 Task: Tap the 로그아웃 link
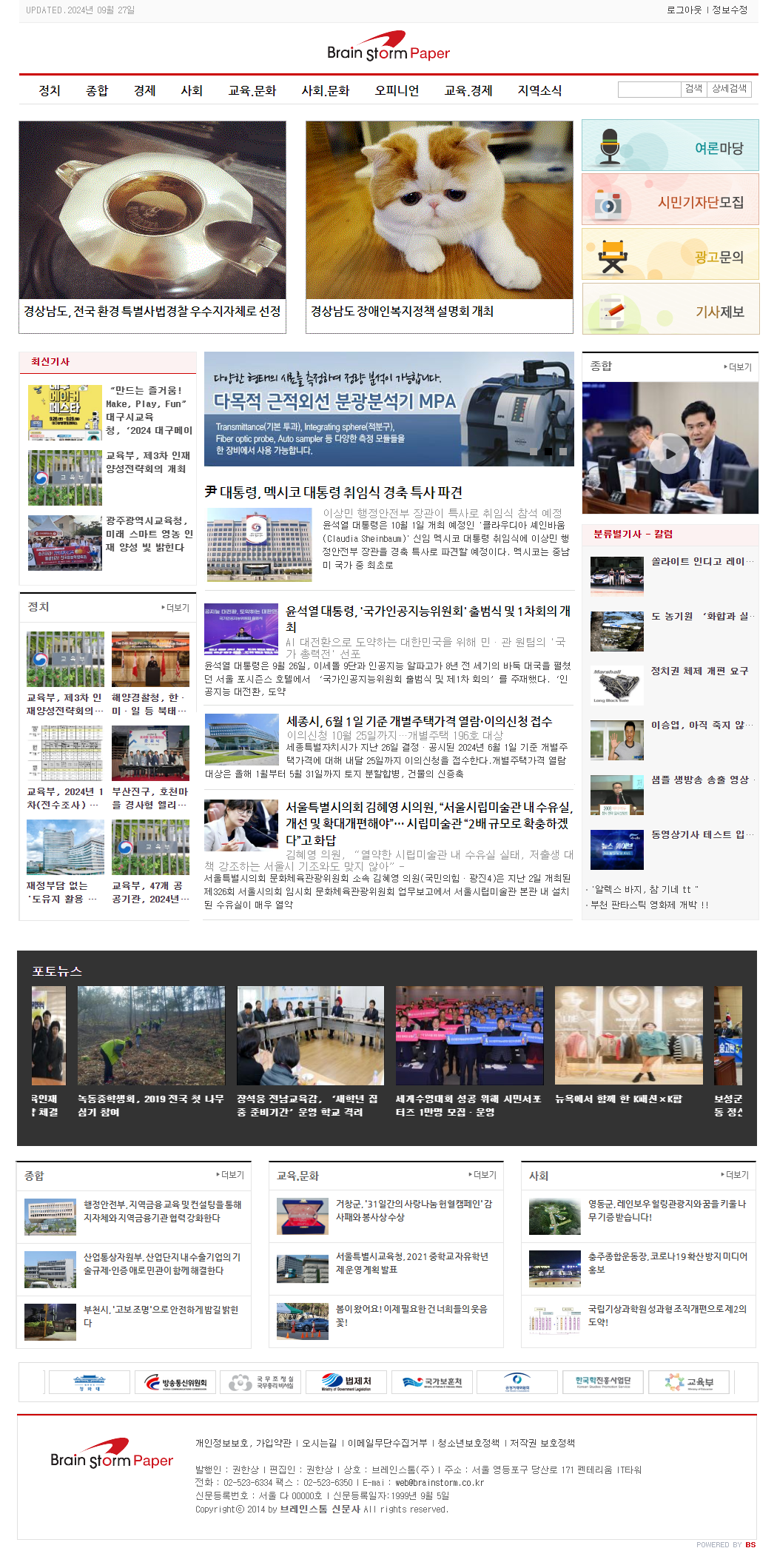pos(683,10)
